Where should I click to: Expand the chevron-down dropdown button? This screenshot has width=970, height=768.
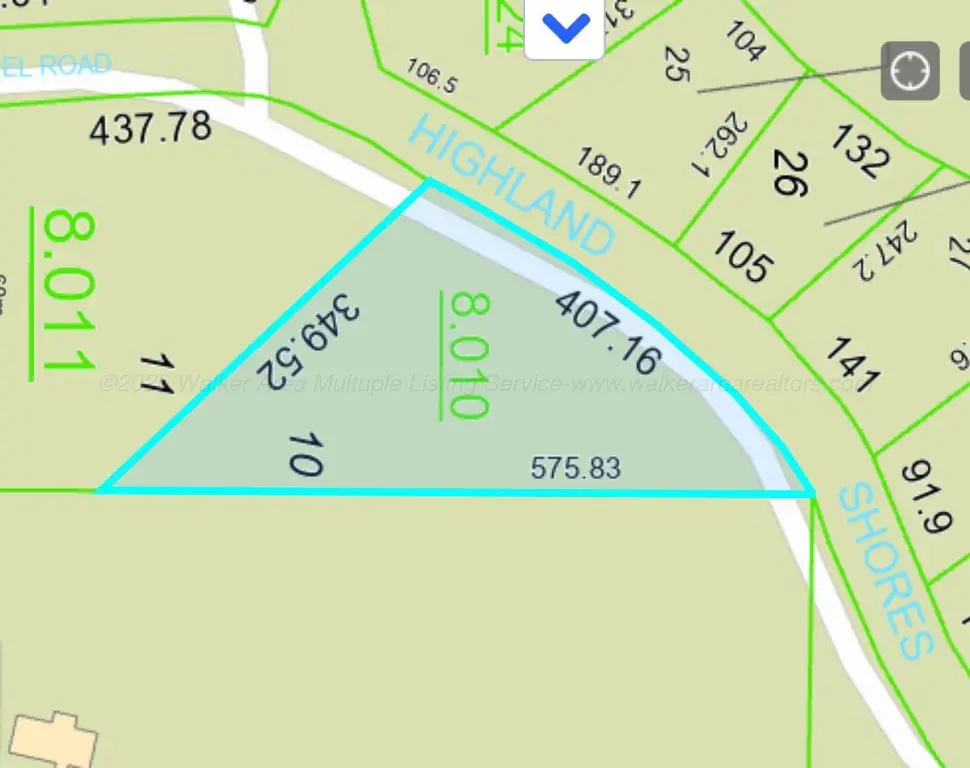point(564,27)
